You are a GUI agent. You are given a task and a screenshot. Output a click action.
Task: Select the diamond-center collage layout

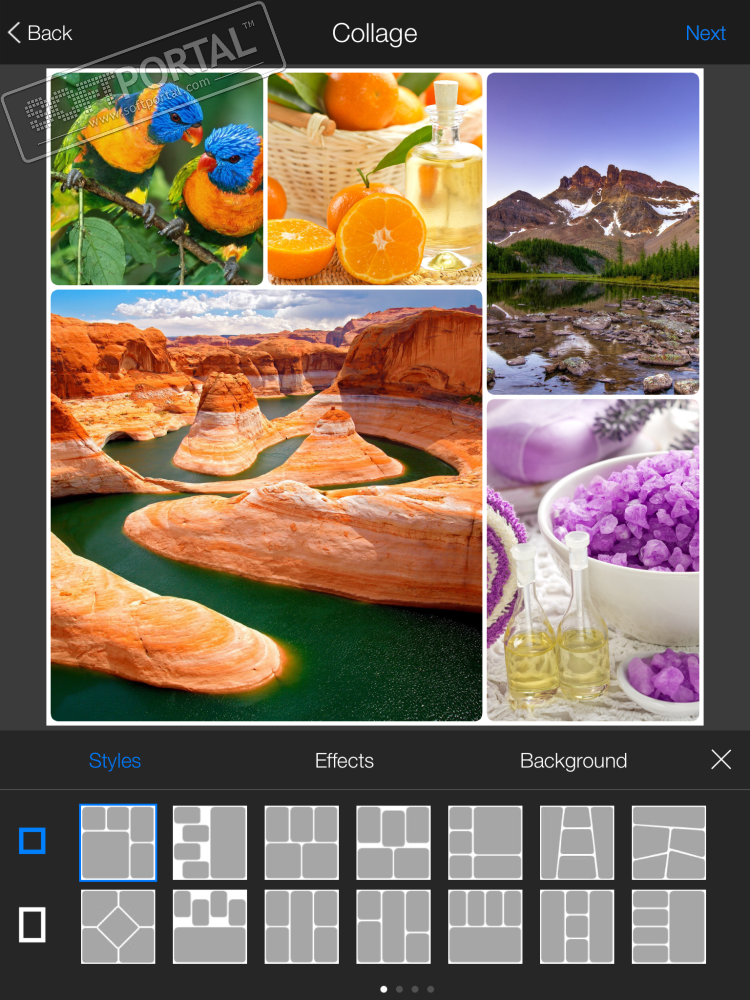(x=118, y=926)
